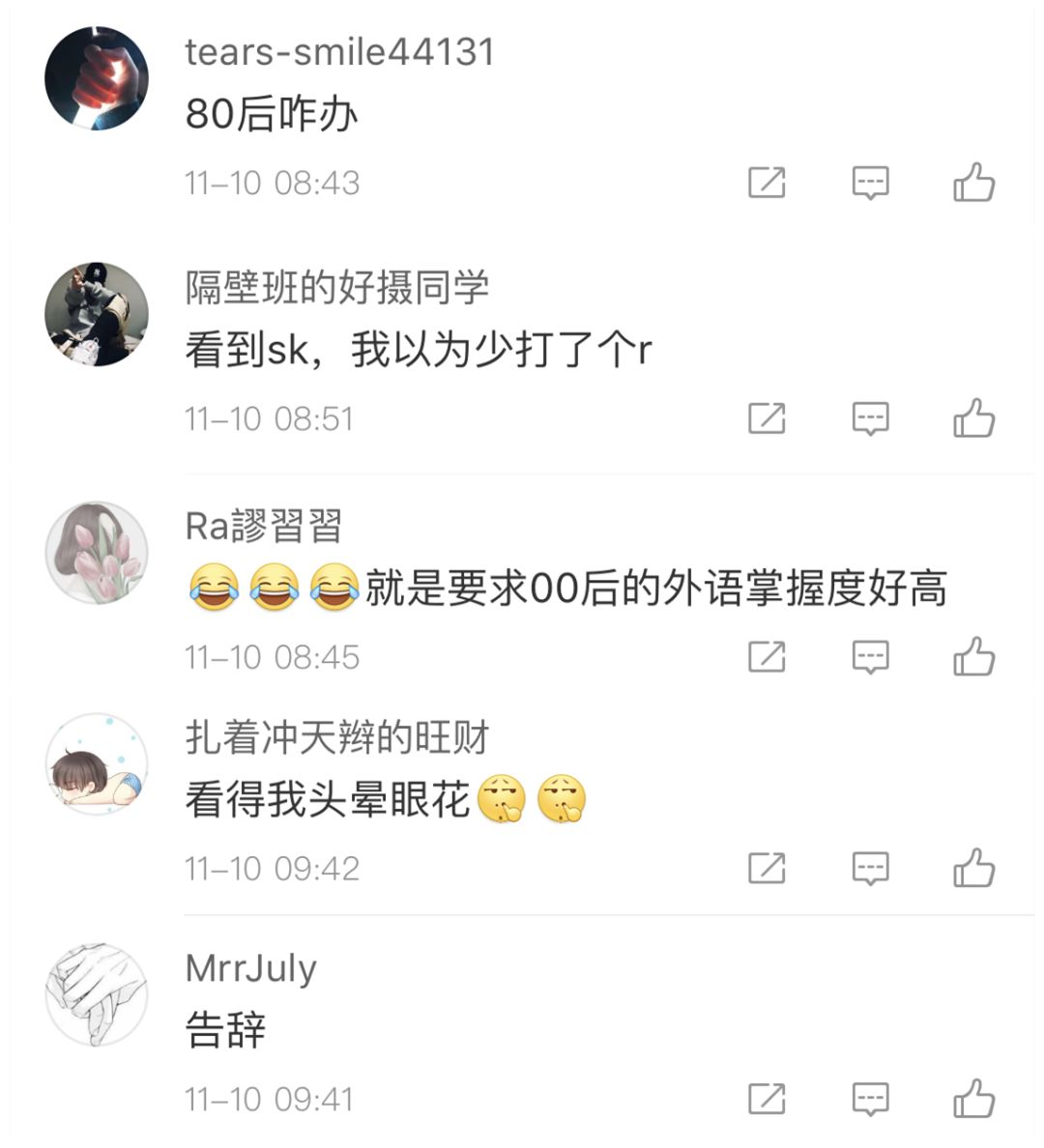
Task: Open the reply icon on 隔壁班的好摄同学's comment
Action: pos(870,418)
